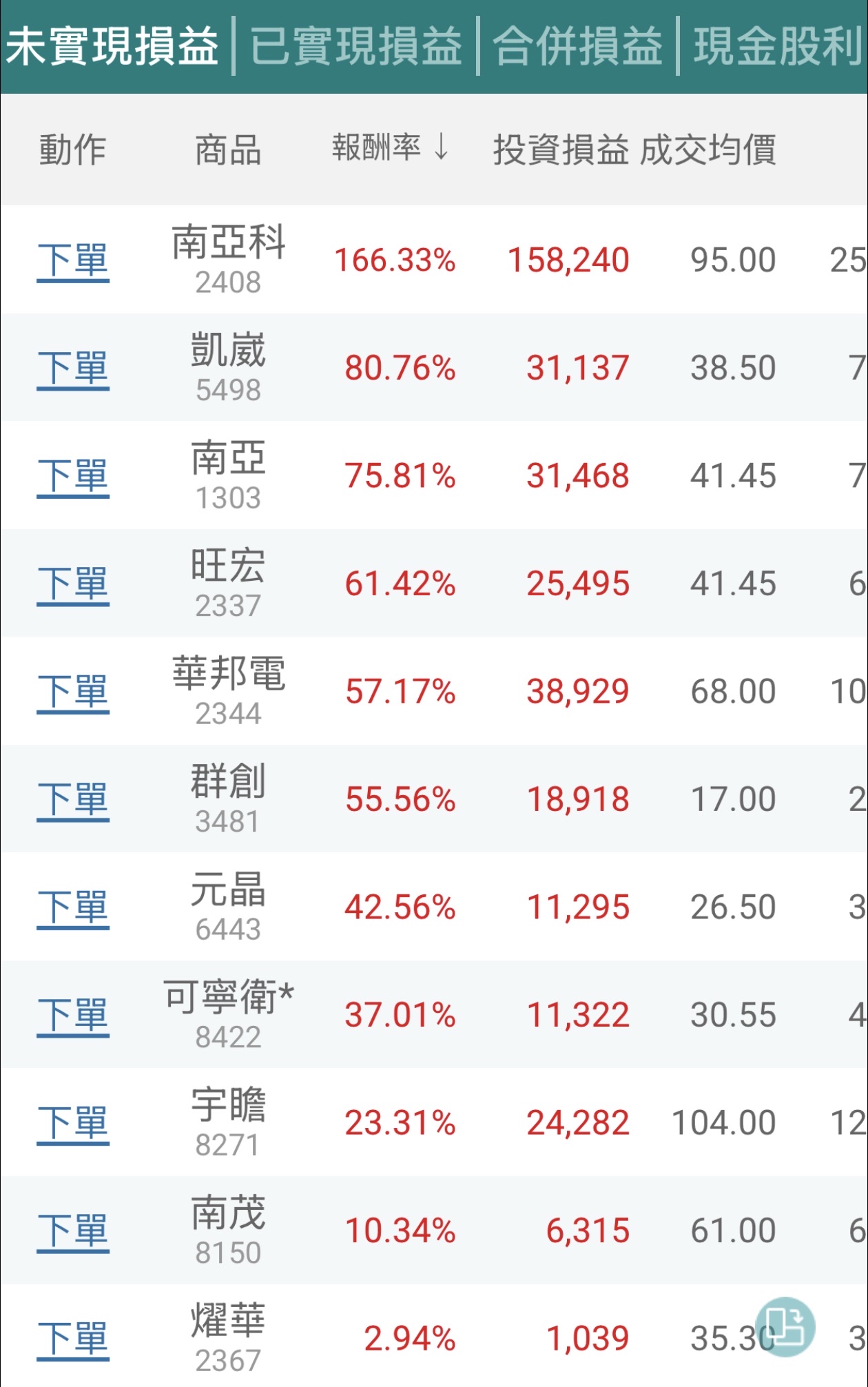Switch to the 已實現損益 tab
The image size is (868, 1387).
click(x=355, y=47)
